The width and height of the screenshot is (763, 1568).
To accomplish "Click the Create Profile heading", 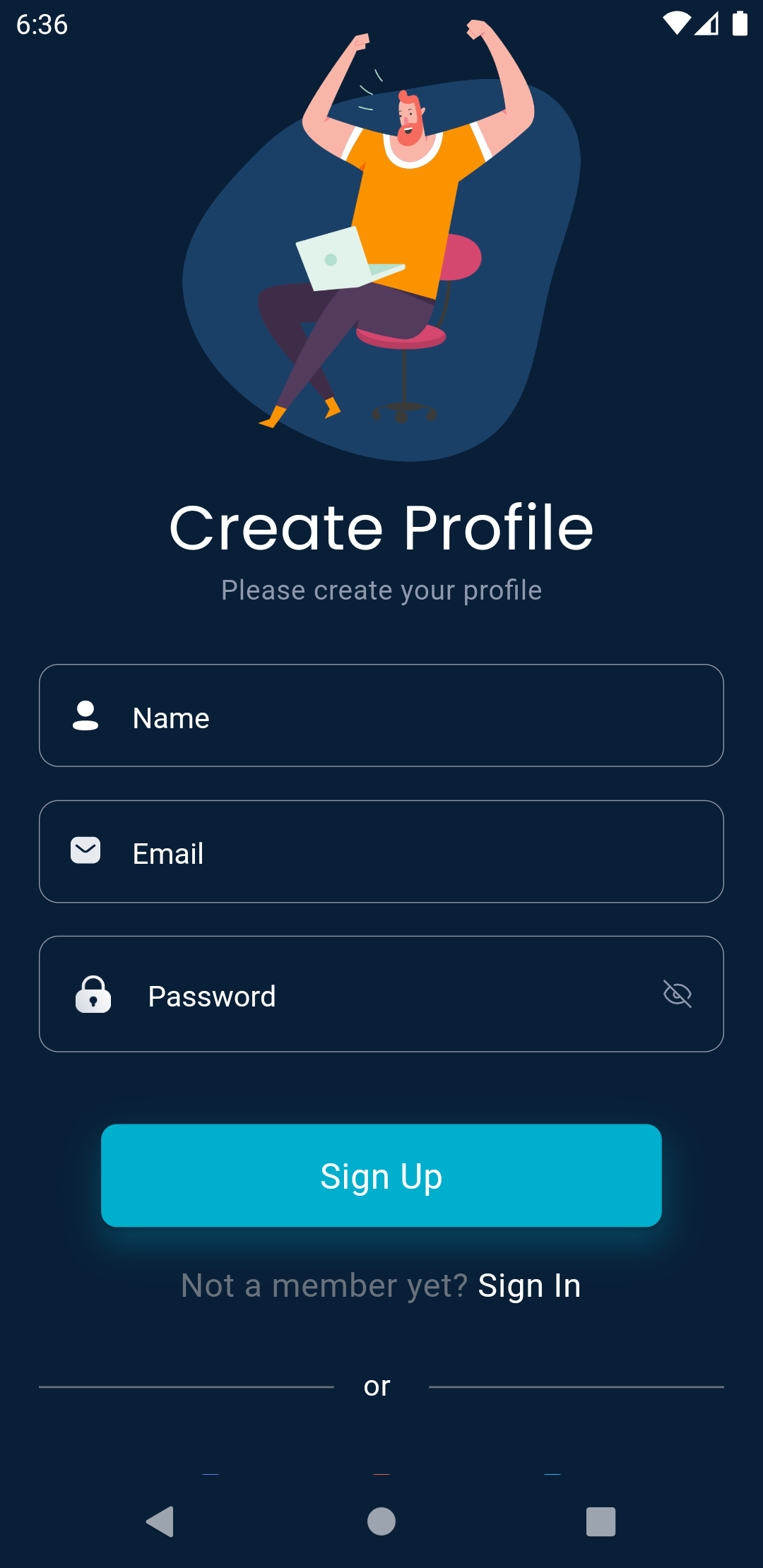I will pos(381,526).
